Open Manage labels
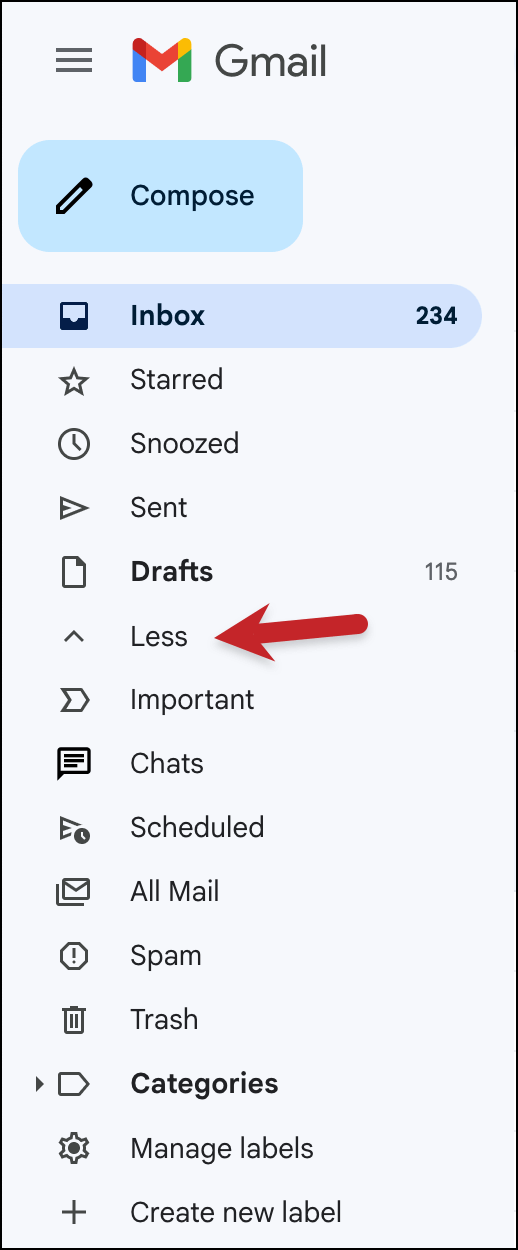The image size is (518, 1250). pyautogui.click(x=241, y=1148)
